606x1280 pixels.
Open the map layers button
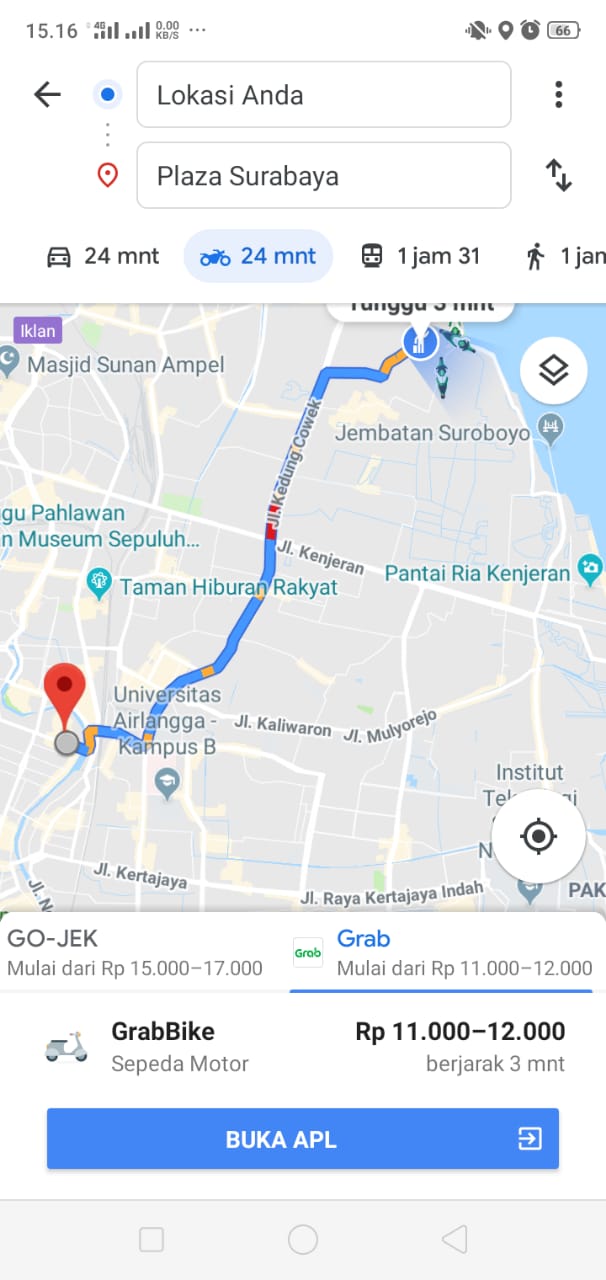[553, 370]
